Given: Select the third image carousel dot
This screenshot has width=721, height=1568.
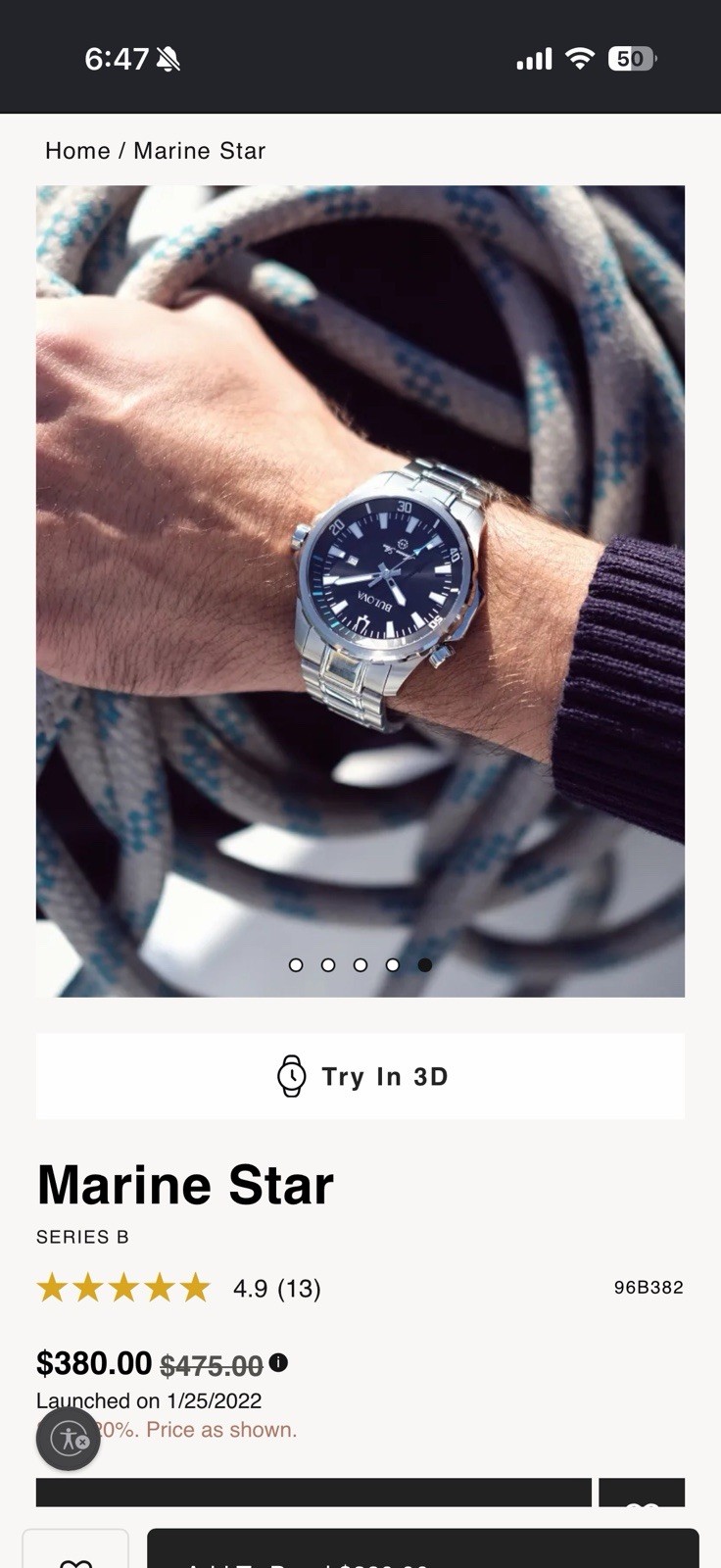Looking at the screenshot, I should click(360, 965).
